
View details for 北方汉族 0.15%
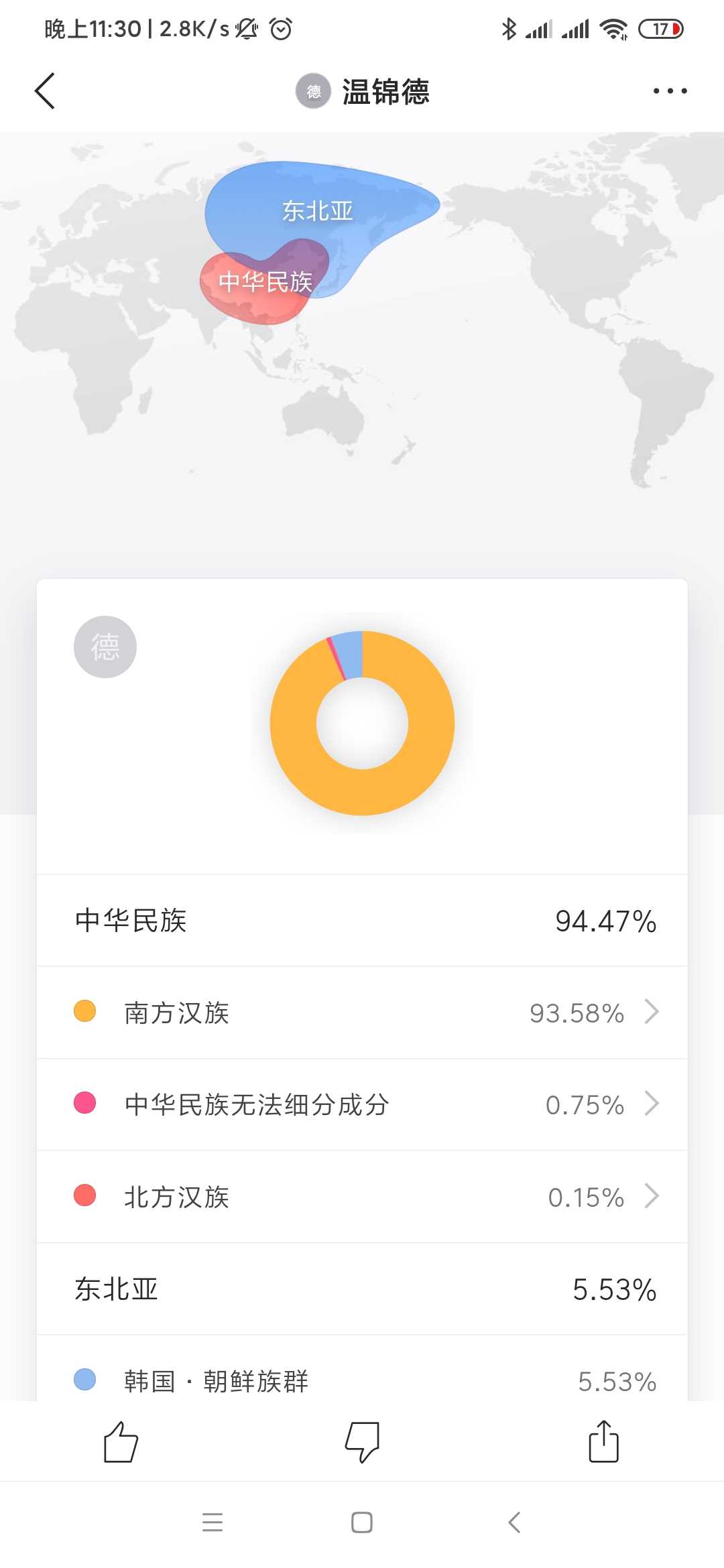point(362,1197)
